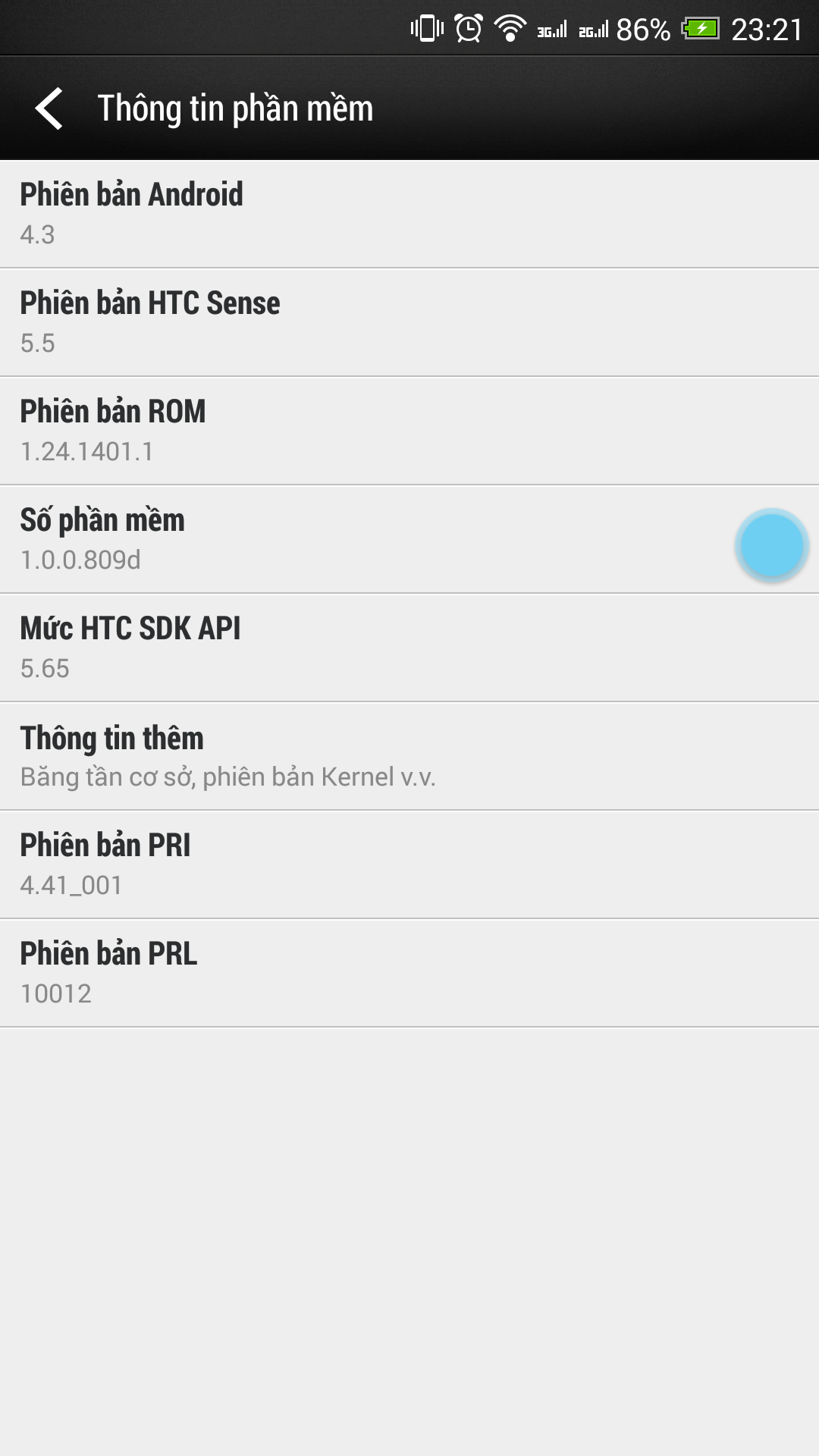Go back from Thông tin phần mềm
Viewport: 819px width, 1456px height.
point(50,108)
